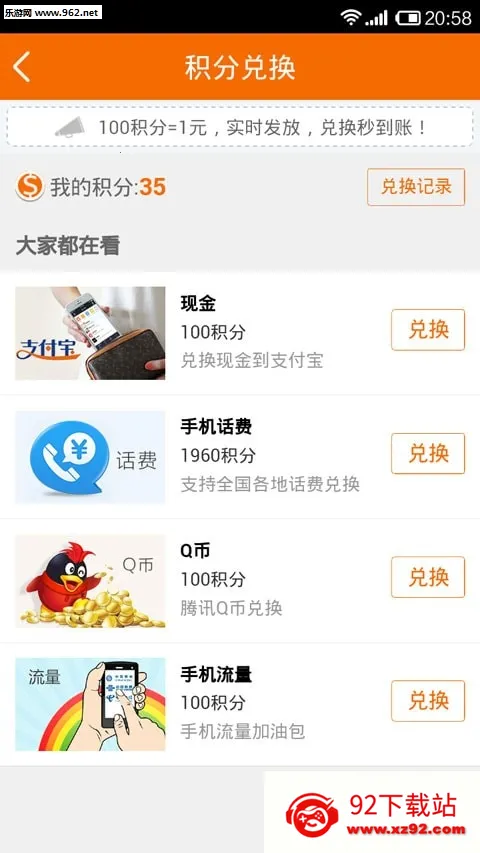Screen dimensions: 480x853
Task: Tap 兑换 for Q币
Action: coord(428,577)
